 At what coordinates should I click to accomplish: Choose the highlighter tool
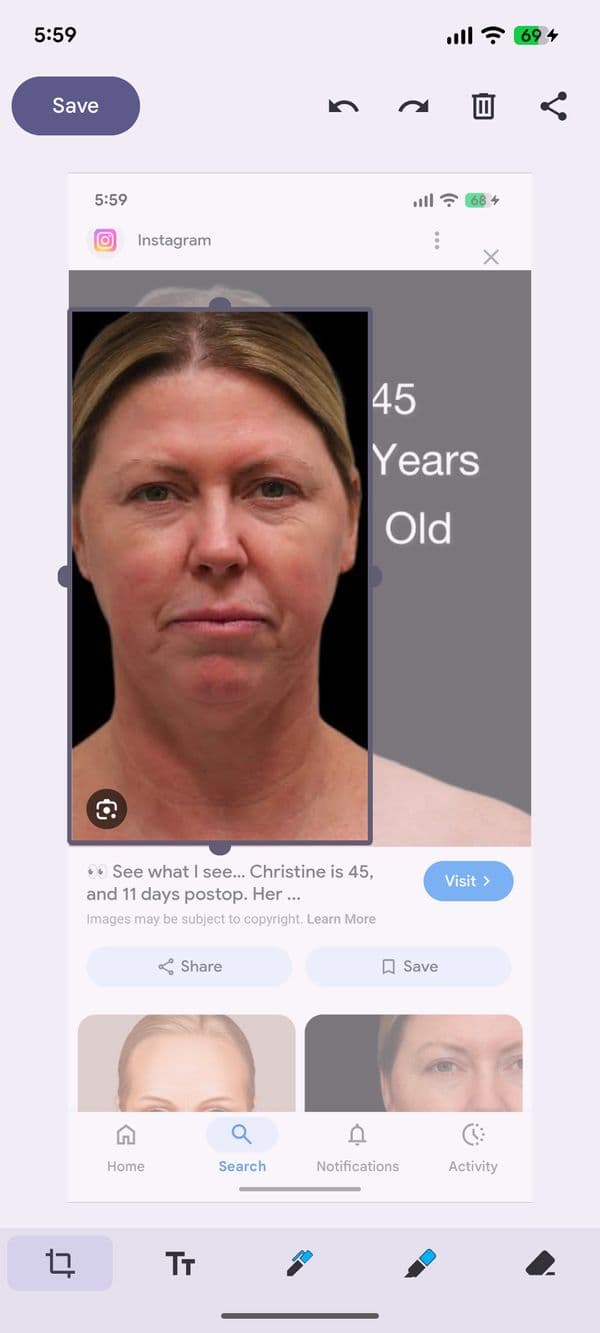(420, 1263)
